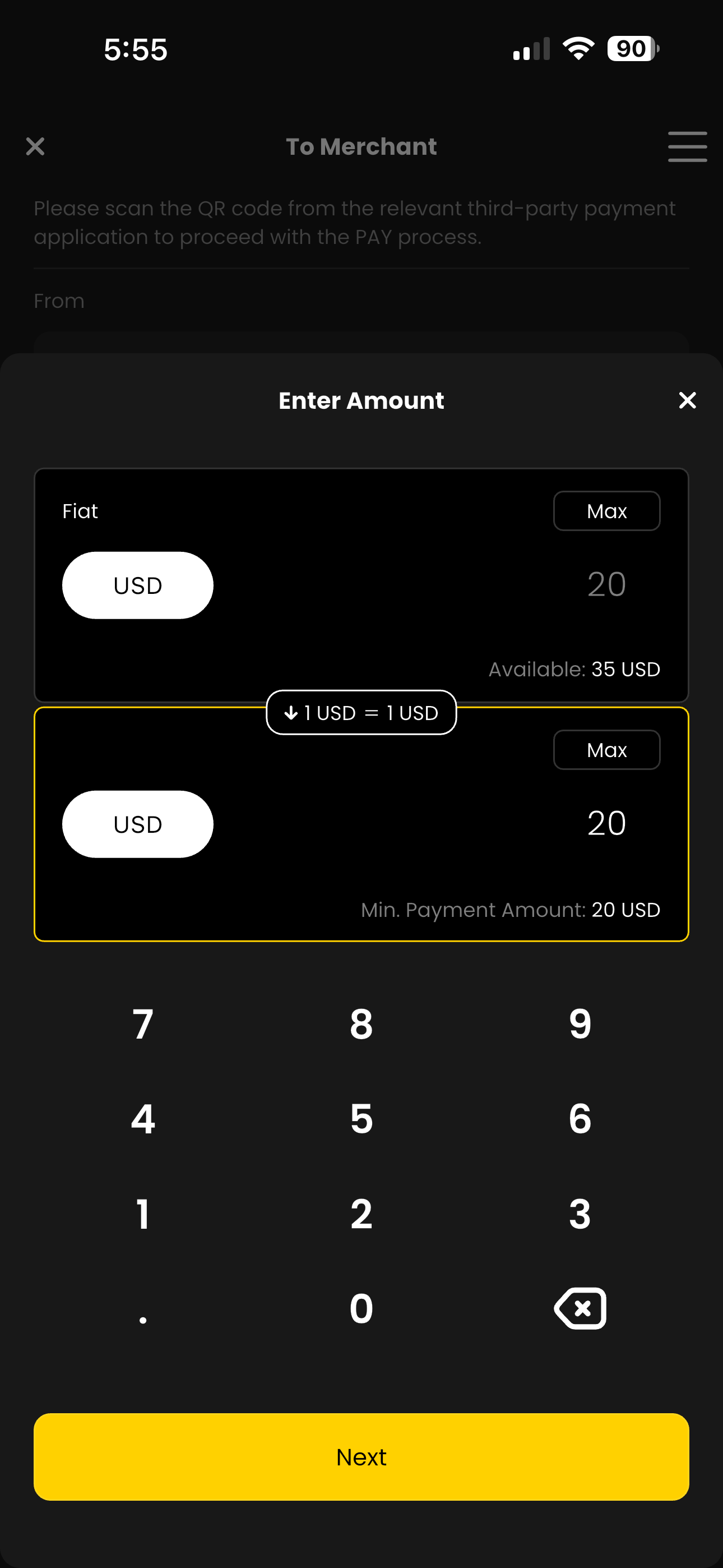The height and width of the screenshot is (1568, 723).
Task: Enter digit 8 on the keypad
Action: [x=361, y=1024]
